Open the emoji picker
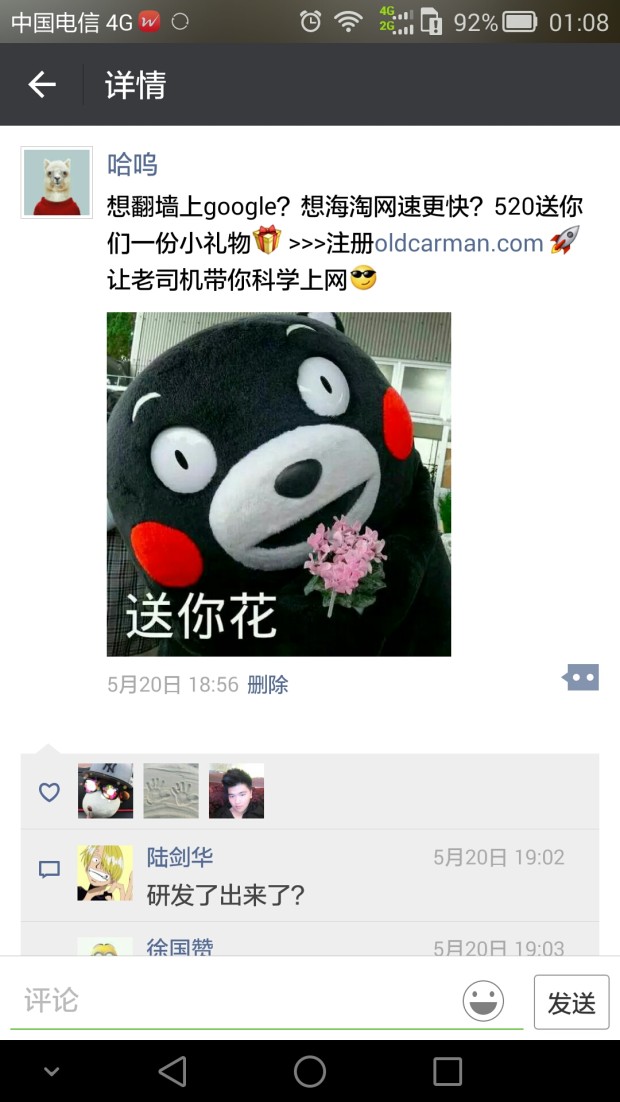The width and height of the screenshot is (620, 1102). tap(483, 1001)
